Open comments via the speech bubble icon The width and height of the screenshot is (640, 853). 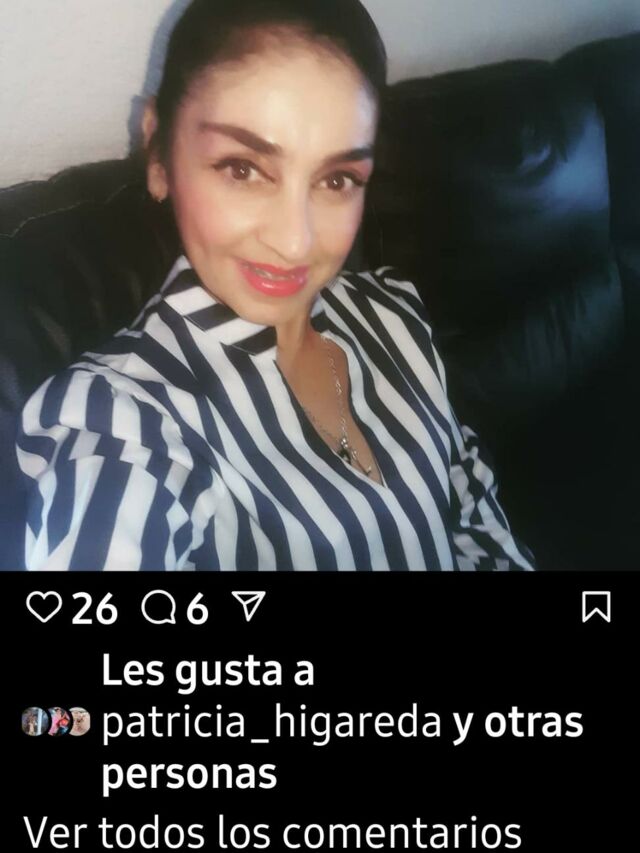pos(159,608)
